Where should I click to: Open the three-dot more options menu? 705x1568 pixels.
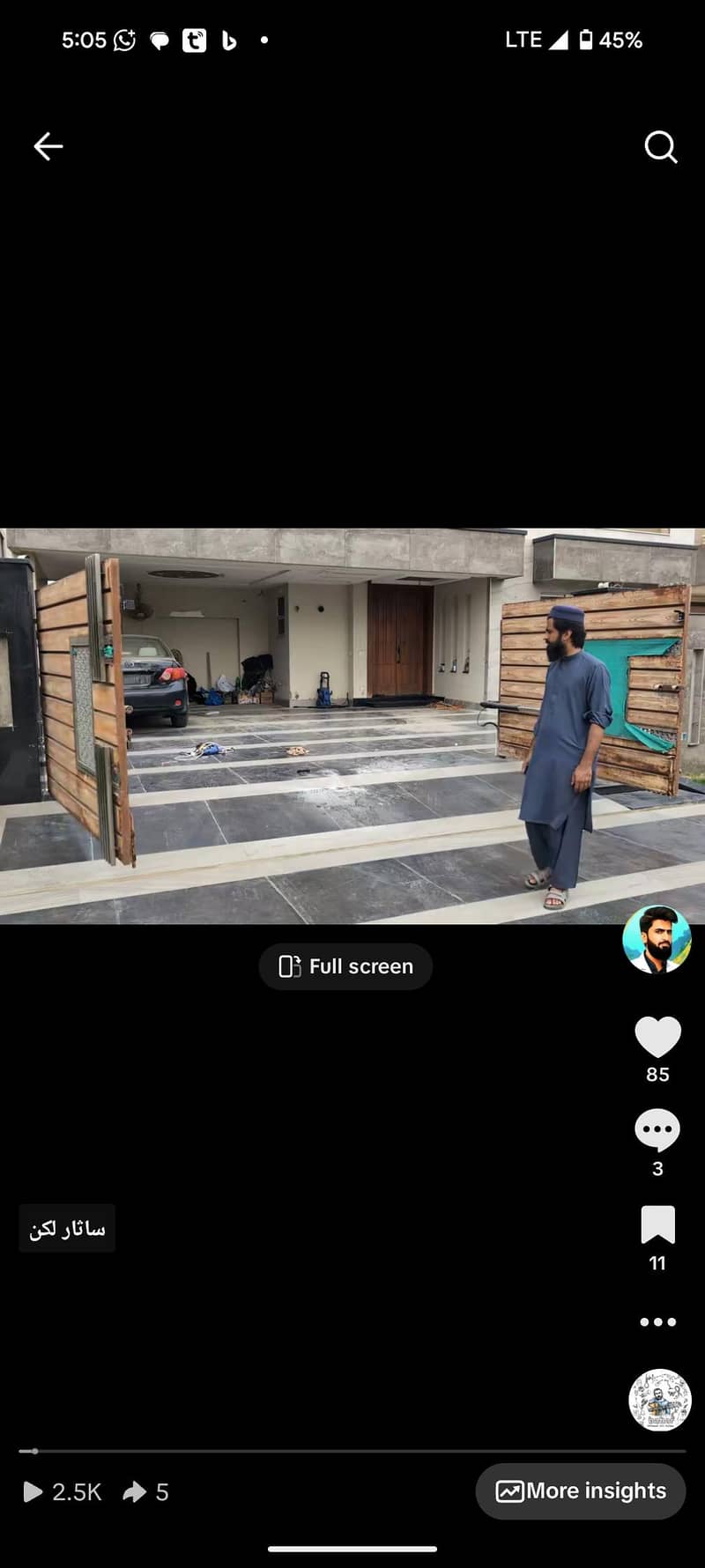pos(657,1321)
